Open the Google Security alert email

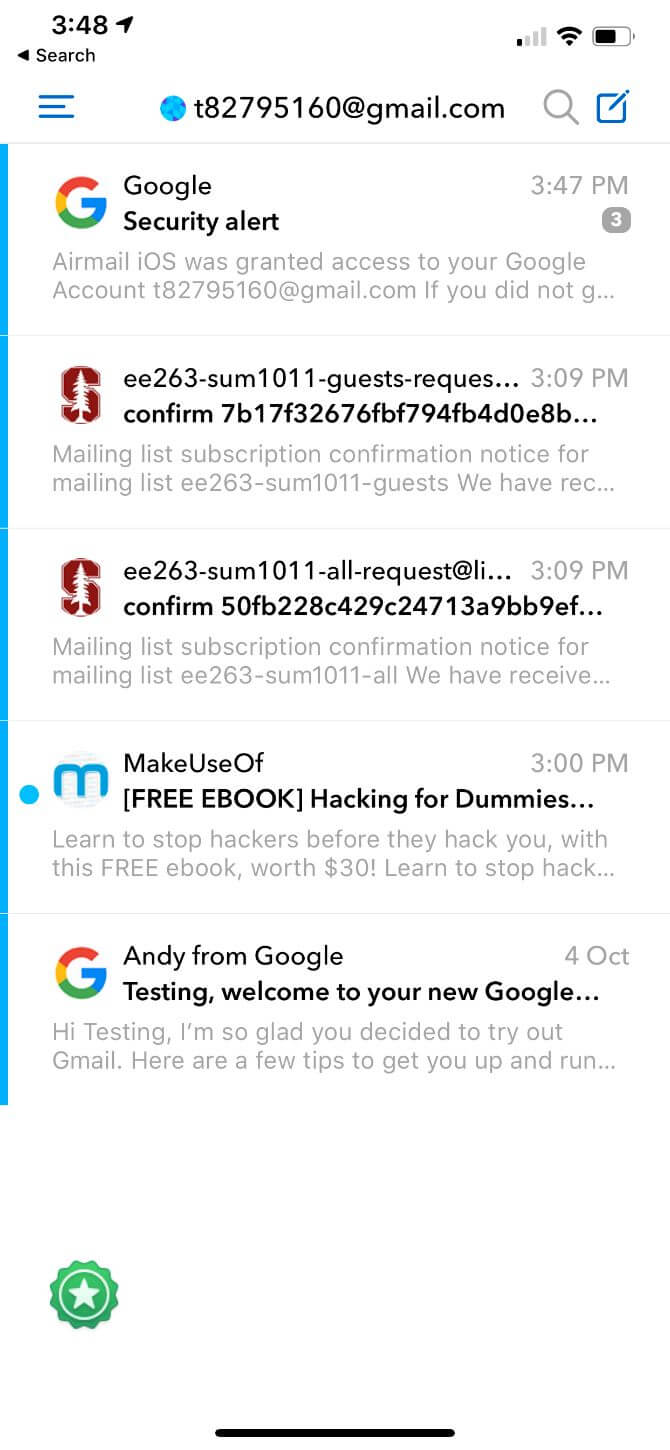coord(340,240)
